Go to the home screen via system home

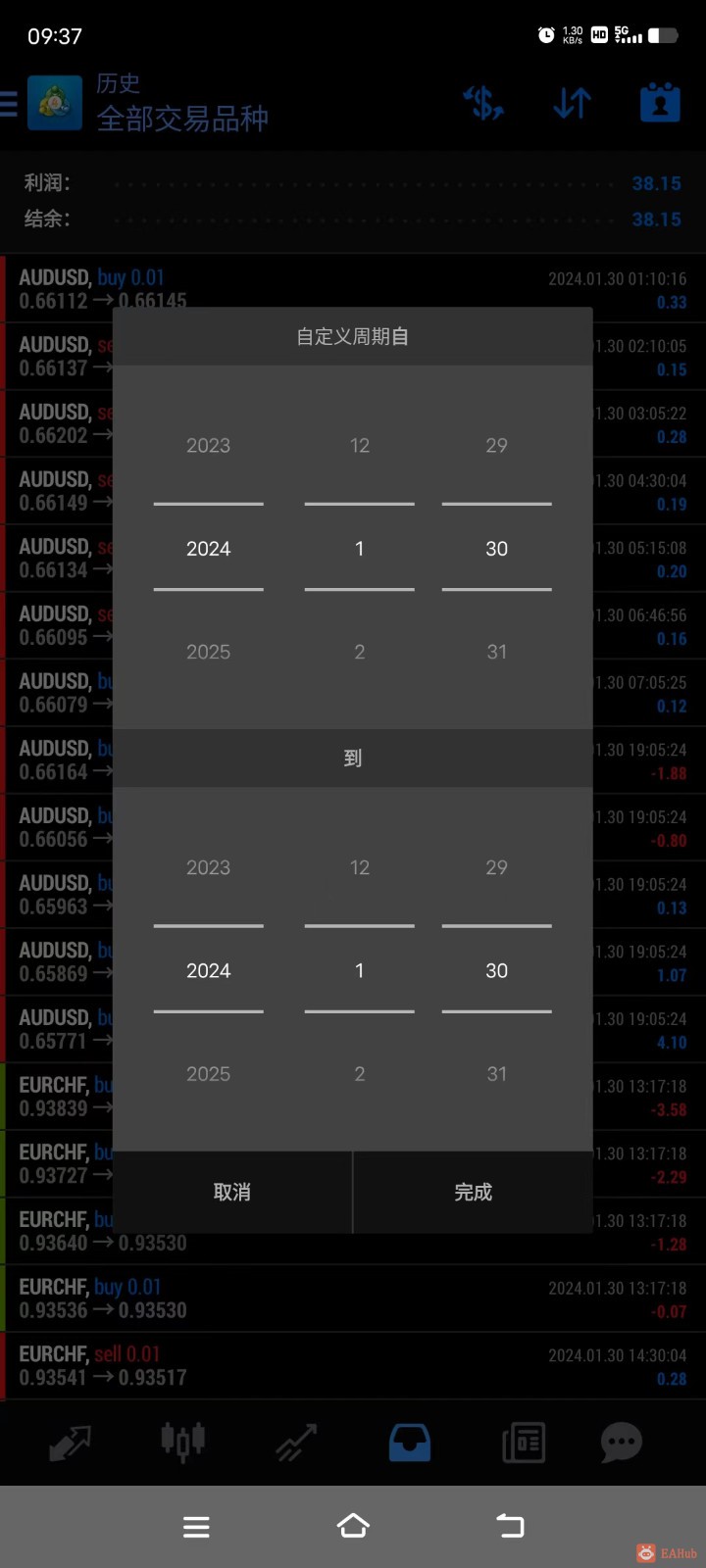tap(353, 1526)
